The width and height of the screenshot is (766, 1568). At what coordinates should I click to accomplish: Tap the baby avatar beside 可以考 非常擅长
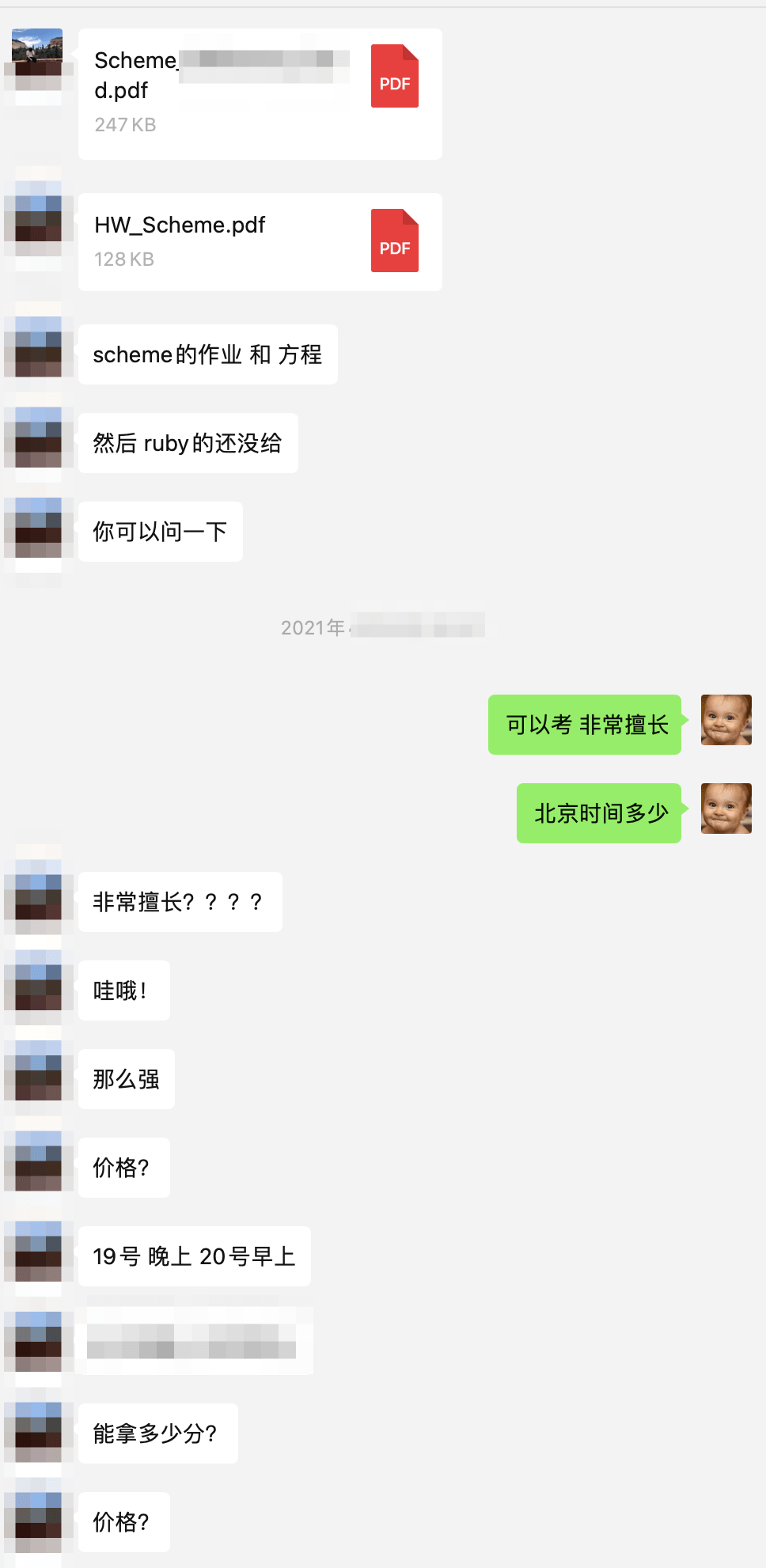point(726,720)
